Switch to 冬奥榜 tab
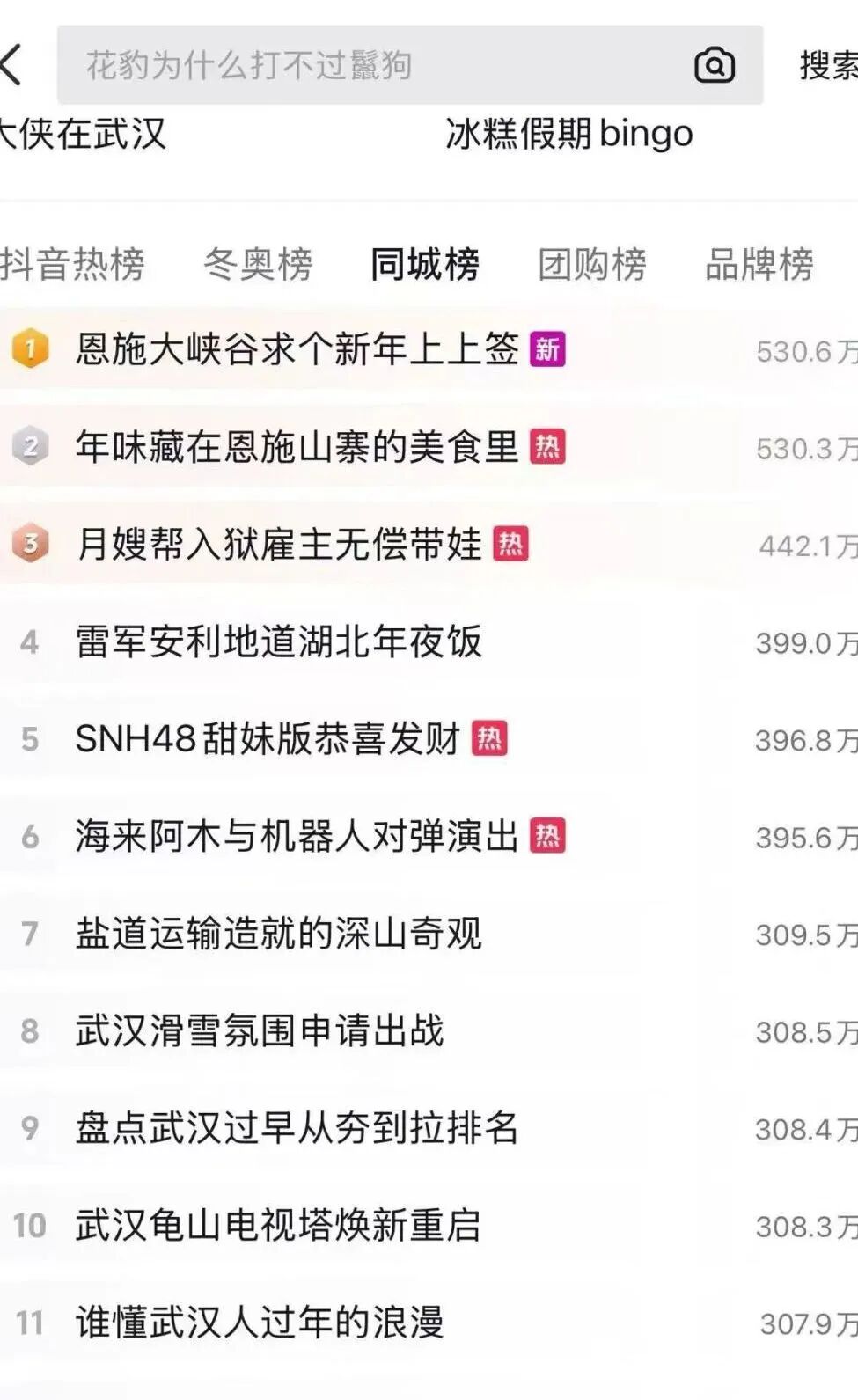Image resolution: width=858 pixels, height=1400 pixels. click(258, 264)
